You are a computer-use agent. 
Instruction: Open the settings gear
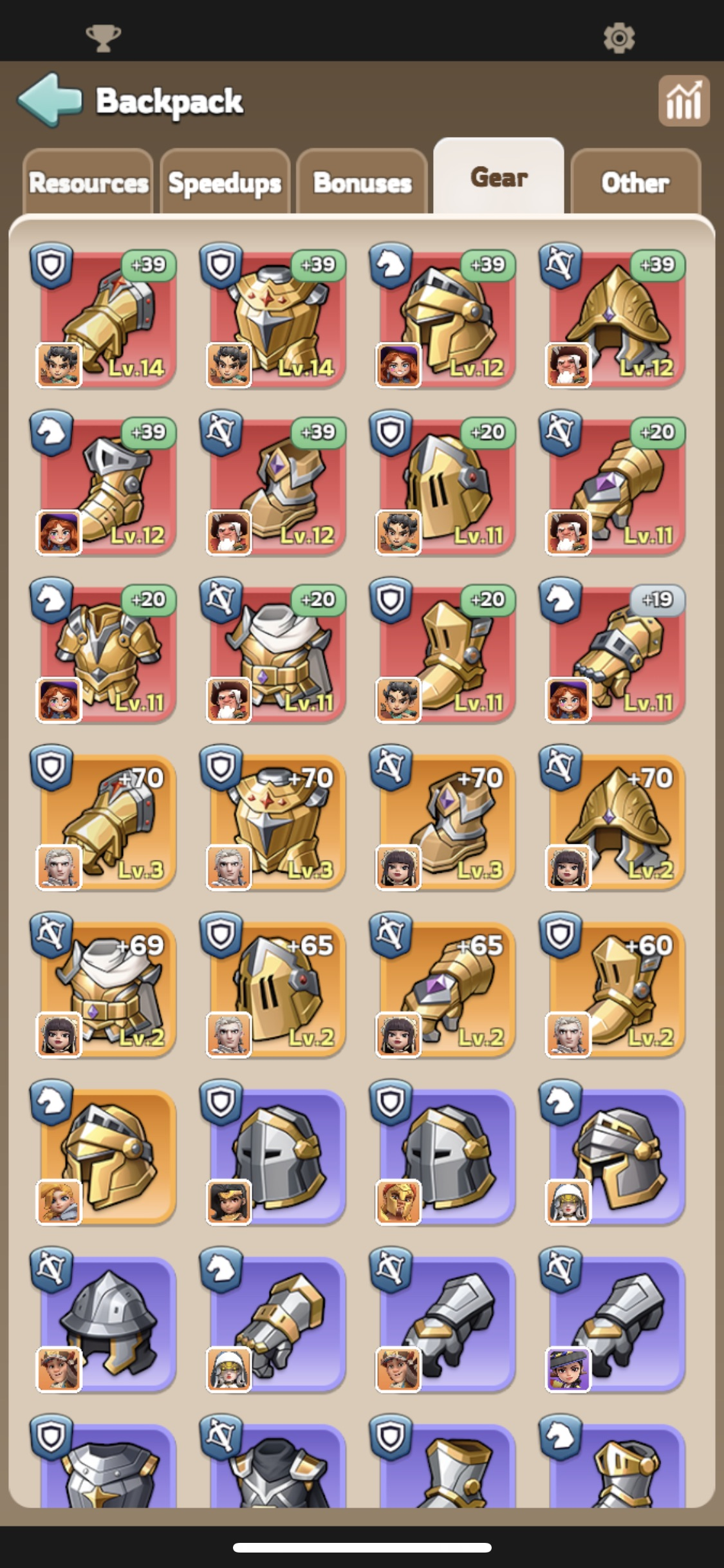(619, 37)
